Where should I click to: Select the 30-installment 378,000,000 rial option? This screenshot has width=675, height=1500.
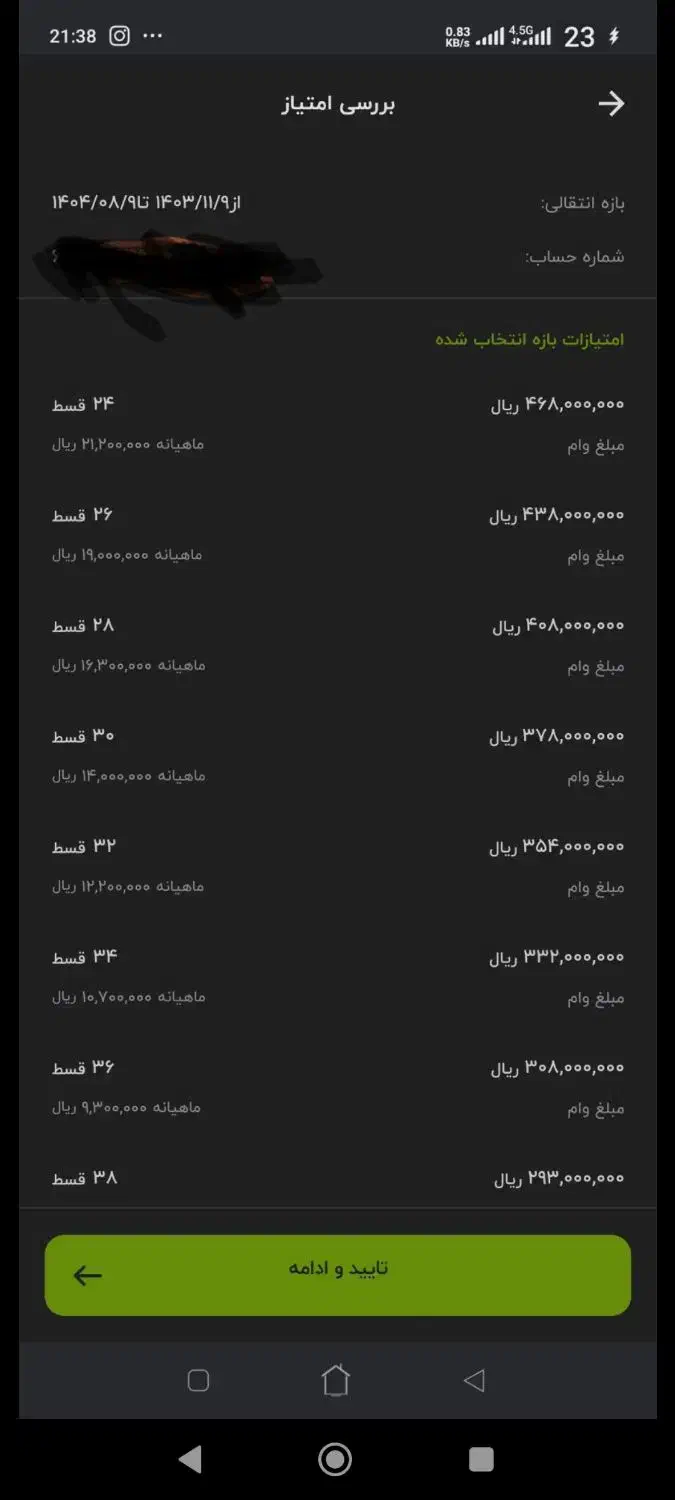point(338,755)
